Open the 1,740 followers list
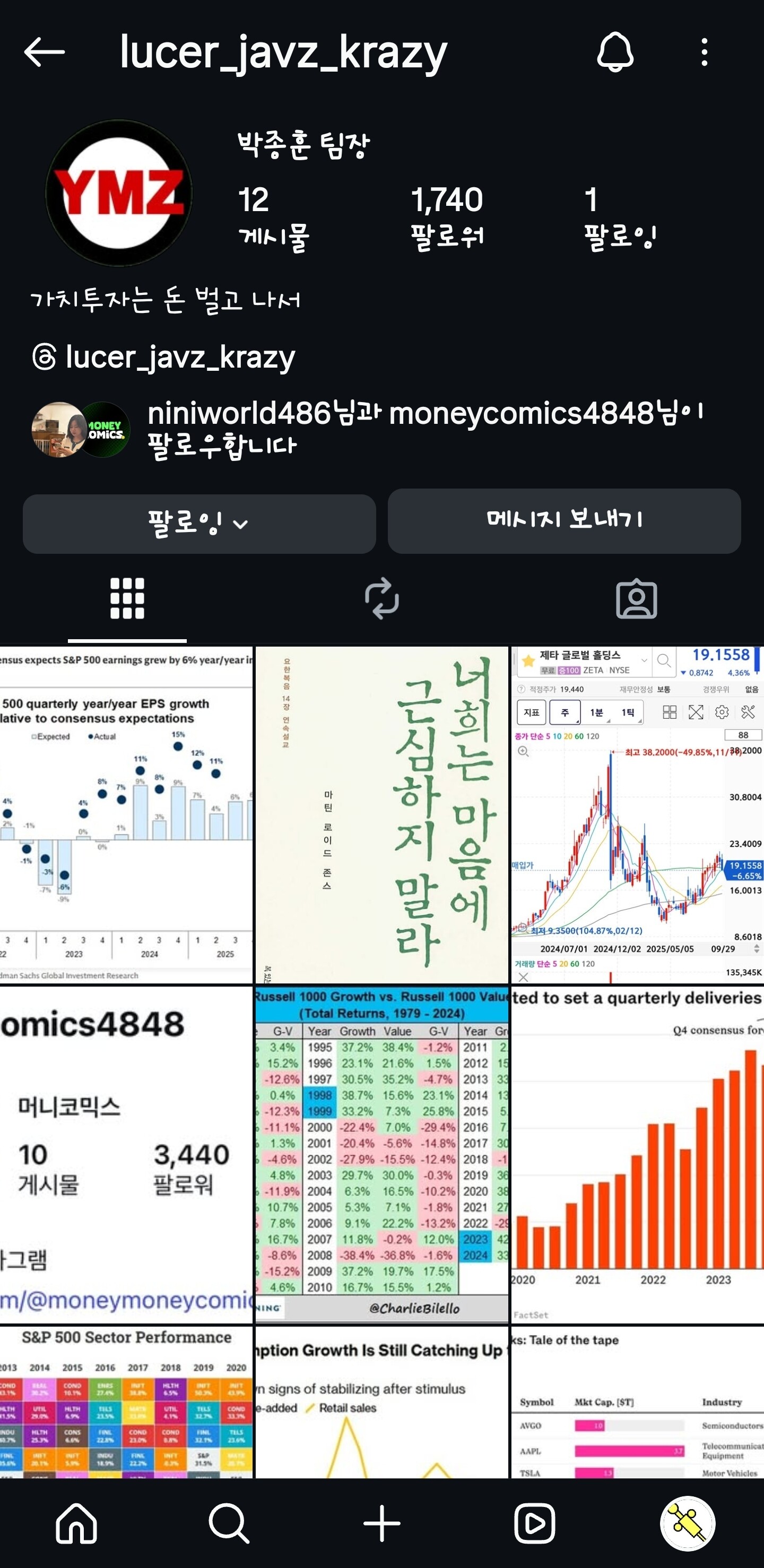 447,217
